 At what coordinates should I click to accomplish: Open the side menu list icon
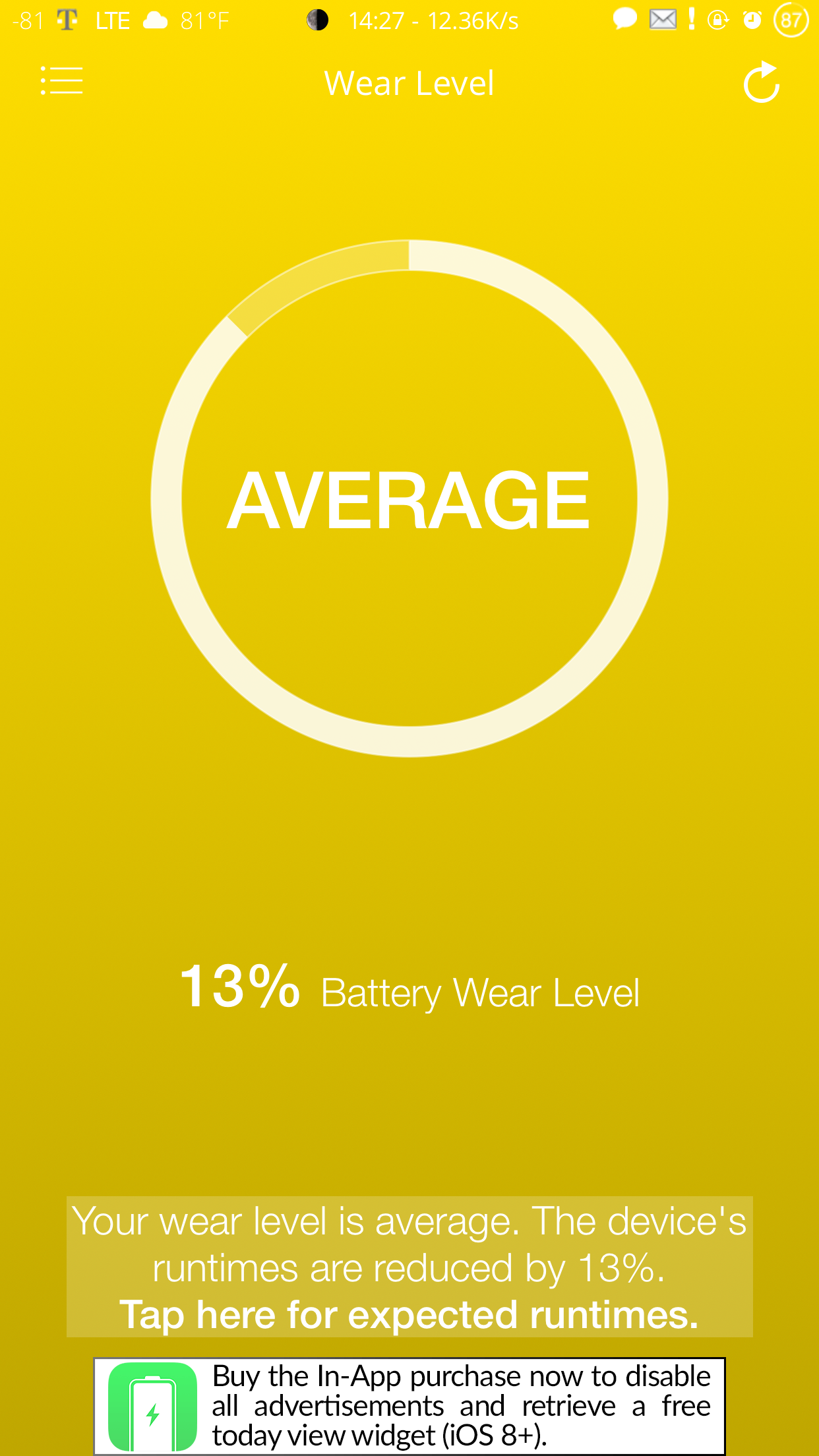tap(61, 80)
